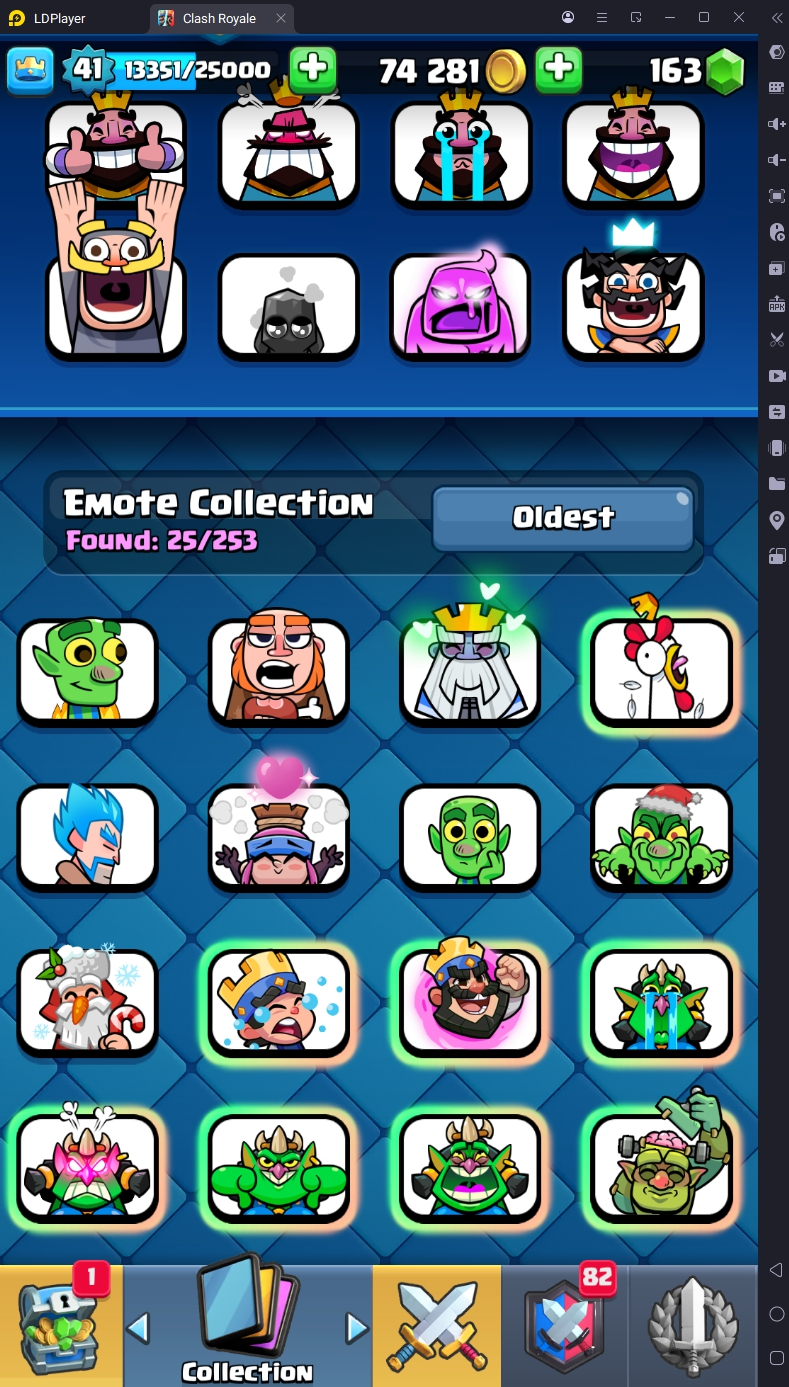Tap the crying king emote in deck

pyautogui.click(x=460, y=155)
